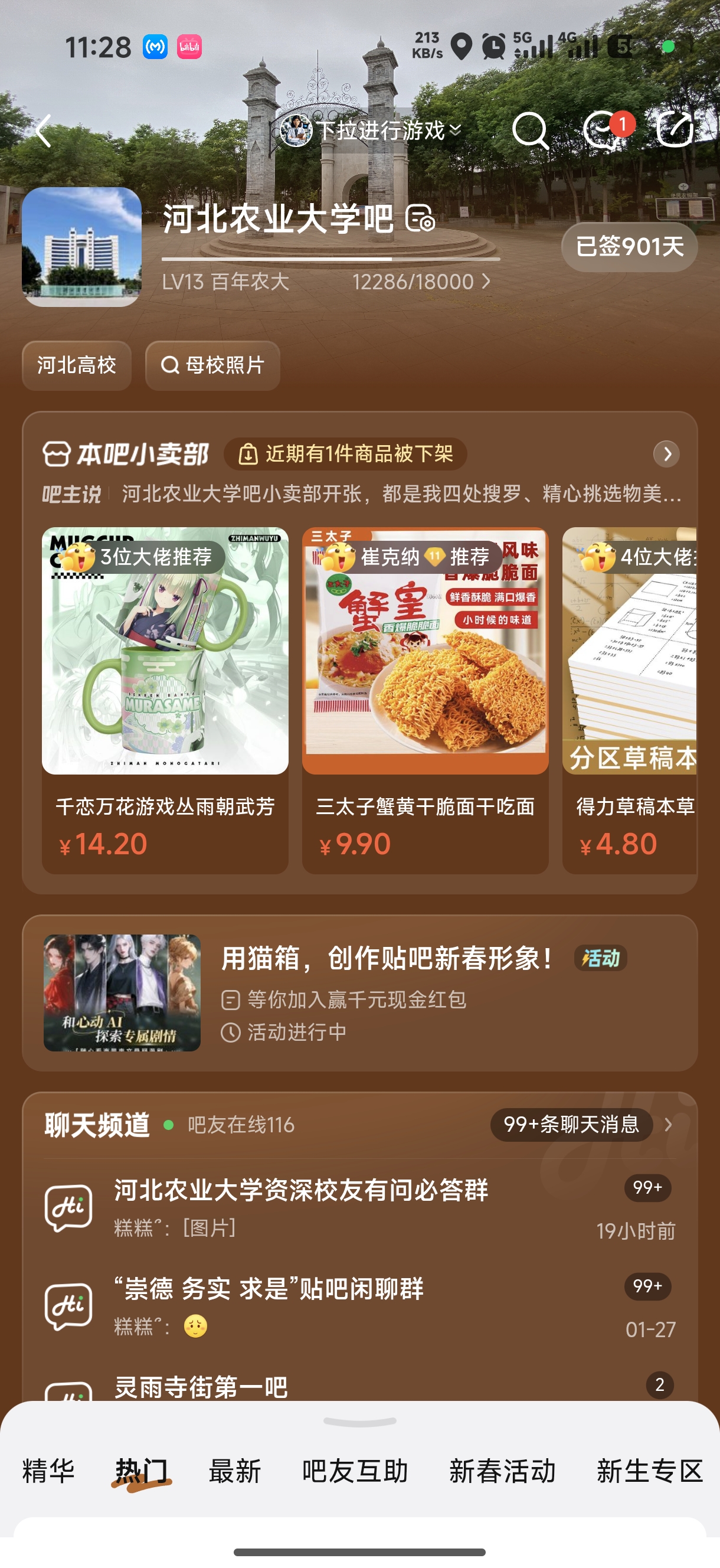Tap the 已签901天 sign-in button
The width and height of the screenshot is (720, 1568).
629,247
